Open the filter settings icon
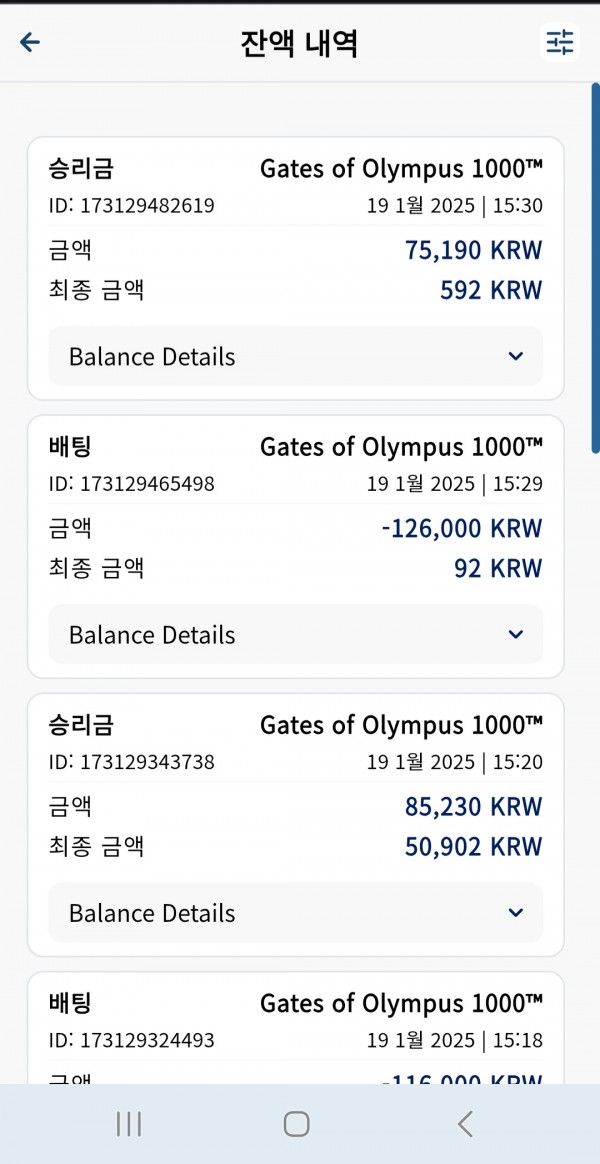 [x=560, y=42]
